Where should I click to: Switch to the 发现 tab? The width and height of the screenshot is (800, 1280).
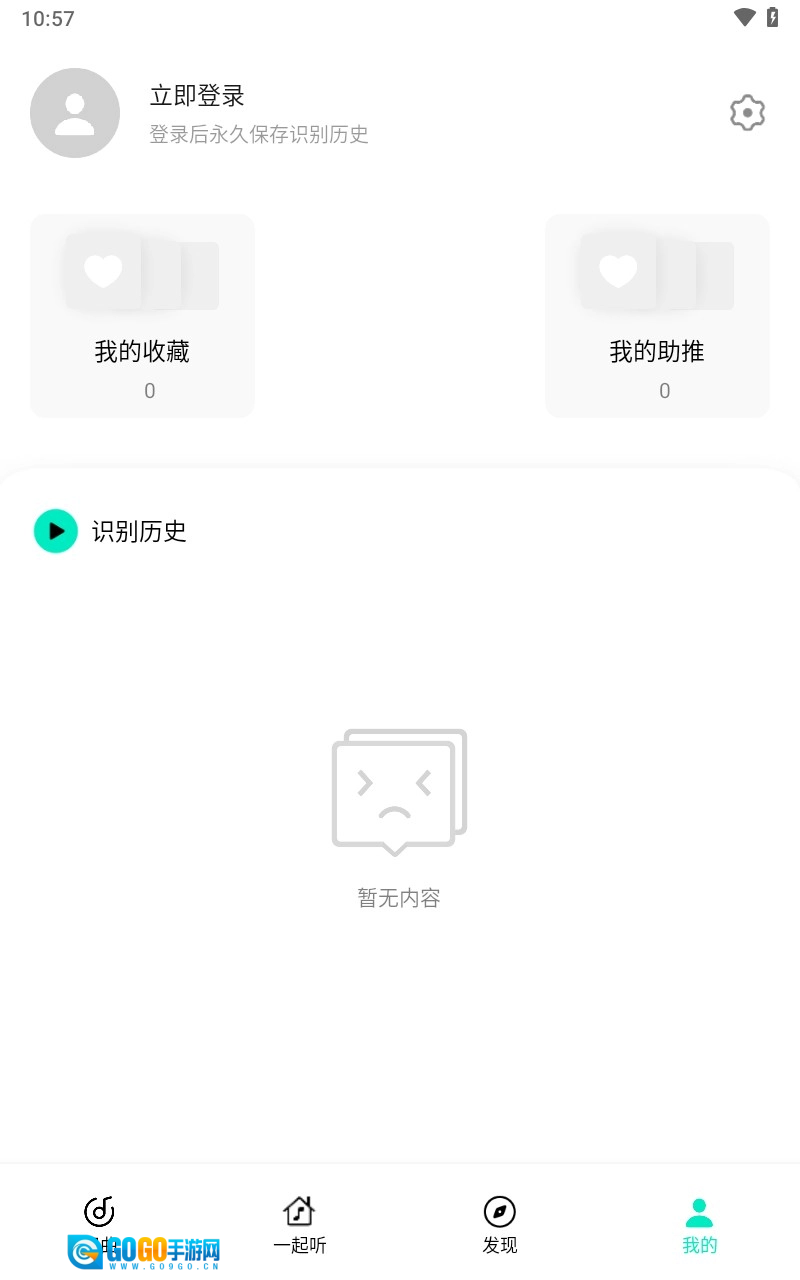[500, 1224]
